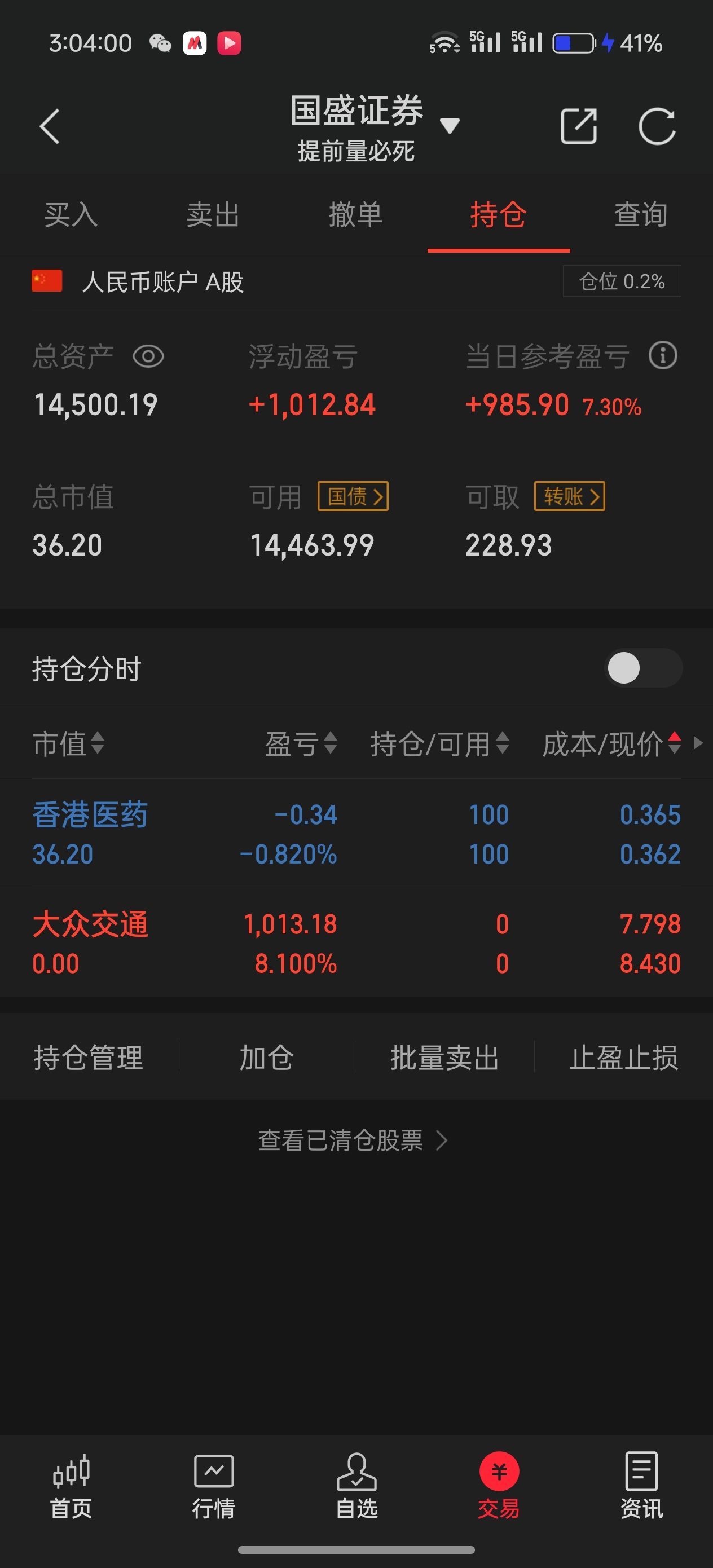Show info about 当日参考盈亏

pyautogui.click(x=662, y=355)
